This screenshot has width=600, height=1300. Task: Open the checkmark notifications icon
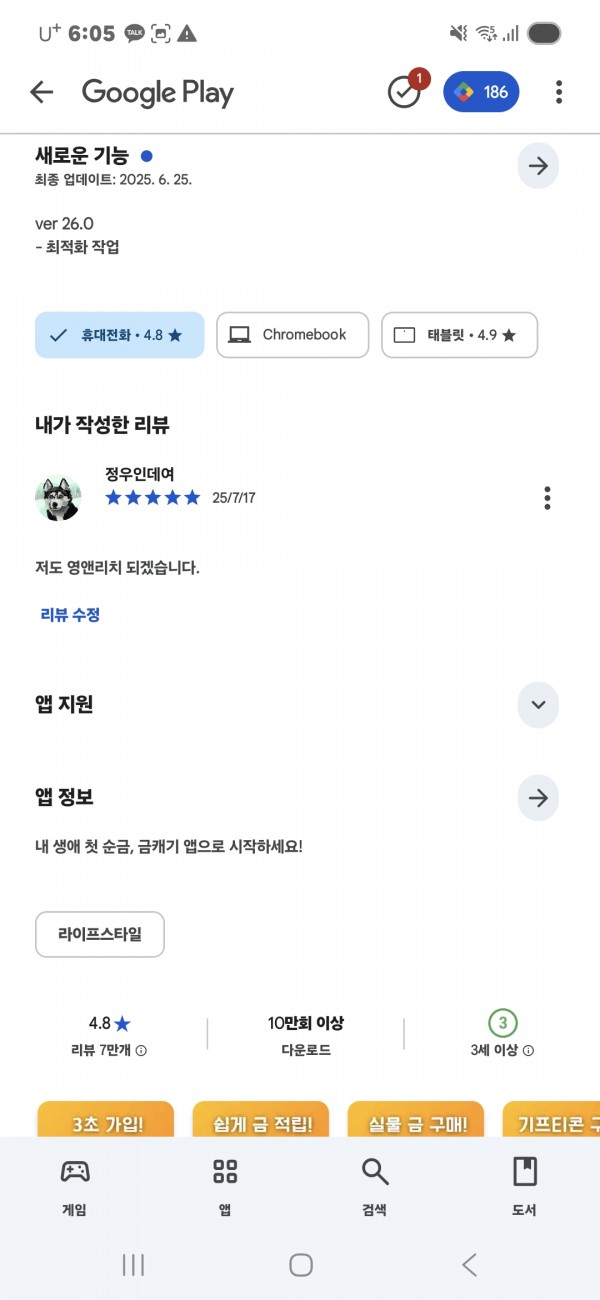pyautogui.click(x=404, y=92)
